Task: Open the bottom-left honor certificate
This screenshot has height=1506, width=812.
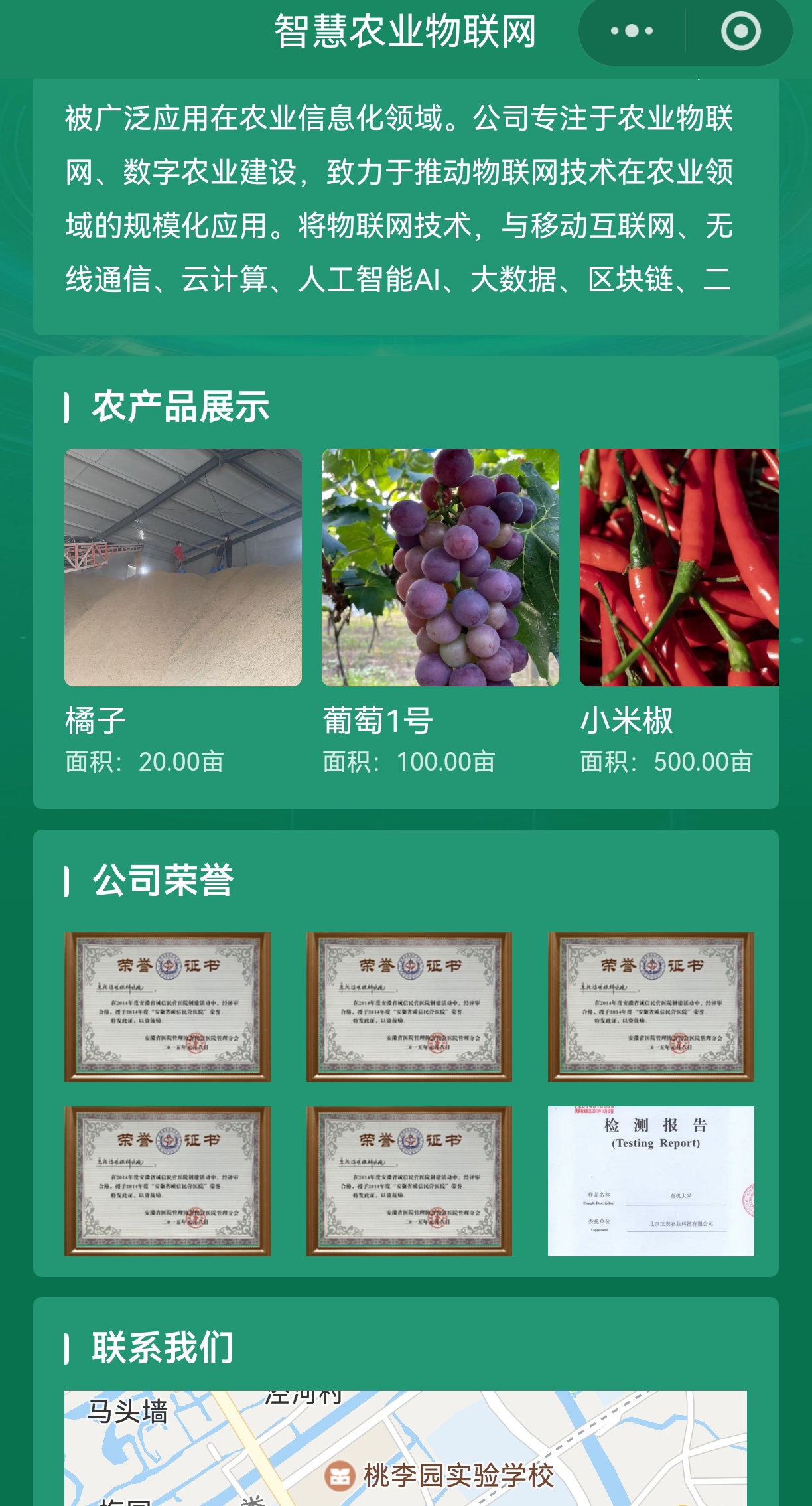Action: [x=167, y=1181]
